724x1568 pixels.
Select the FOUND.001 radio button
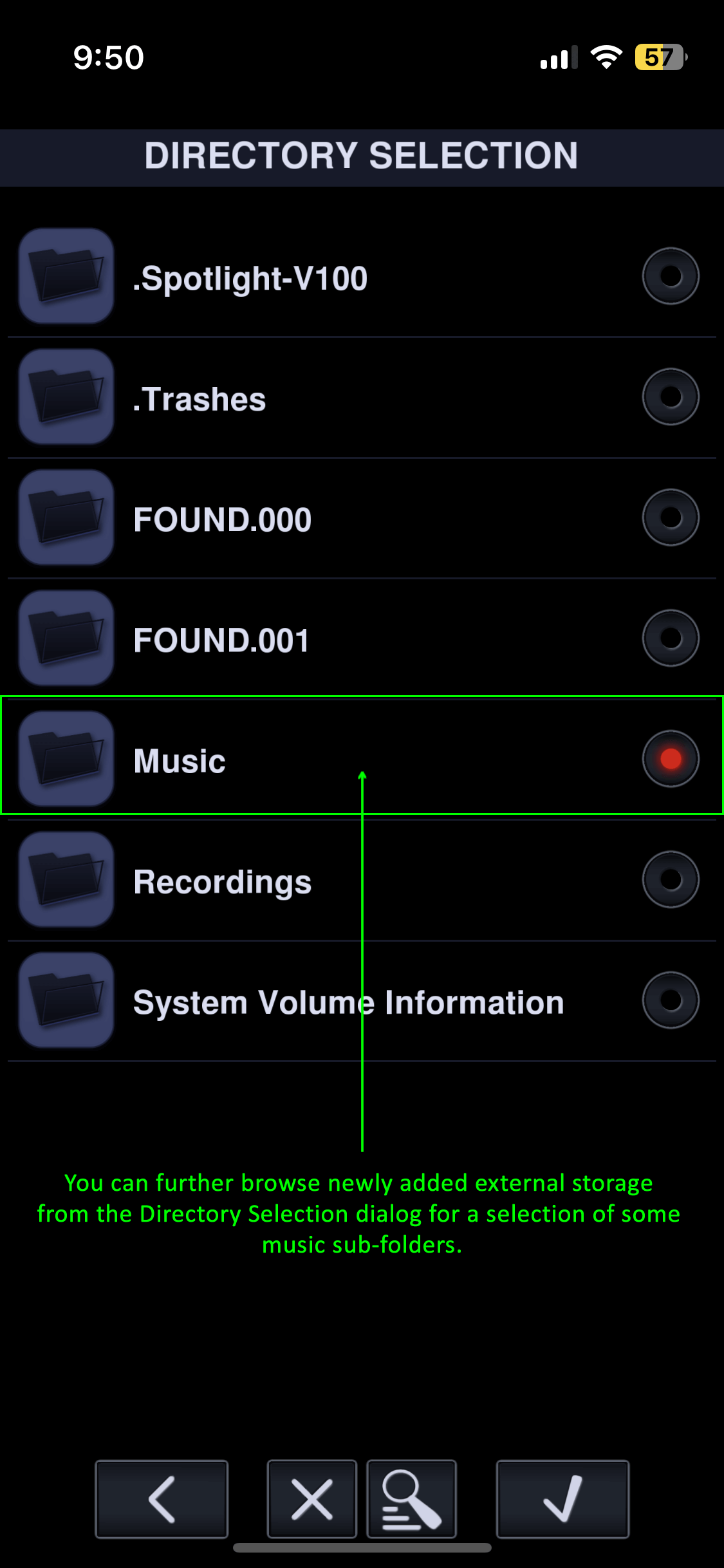click(671, 638)
